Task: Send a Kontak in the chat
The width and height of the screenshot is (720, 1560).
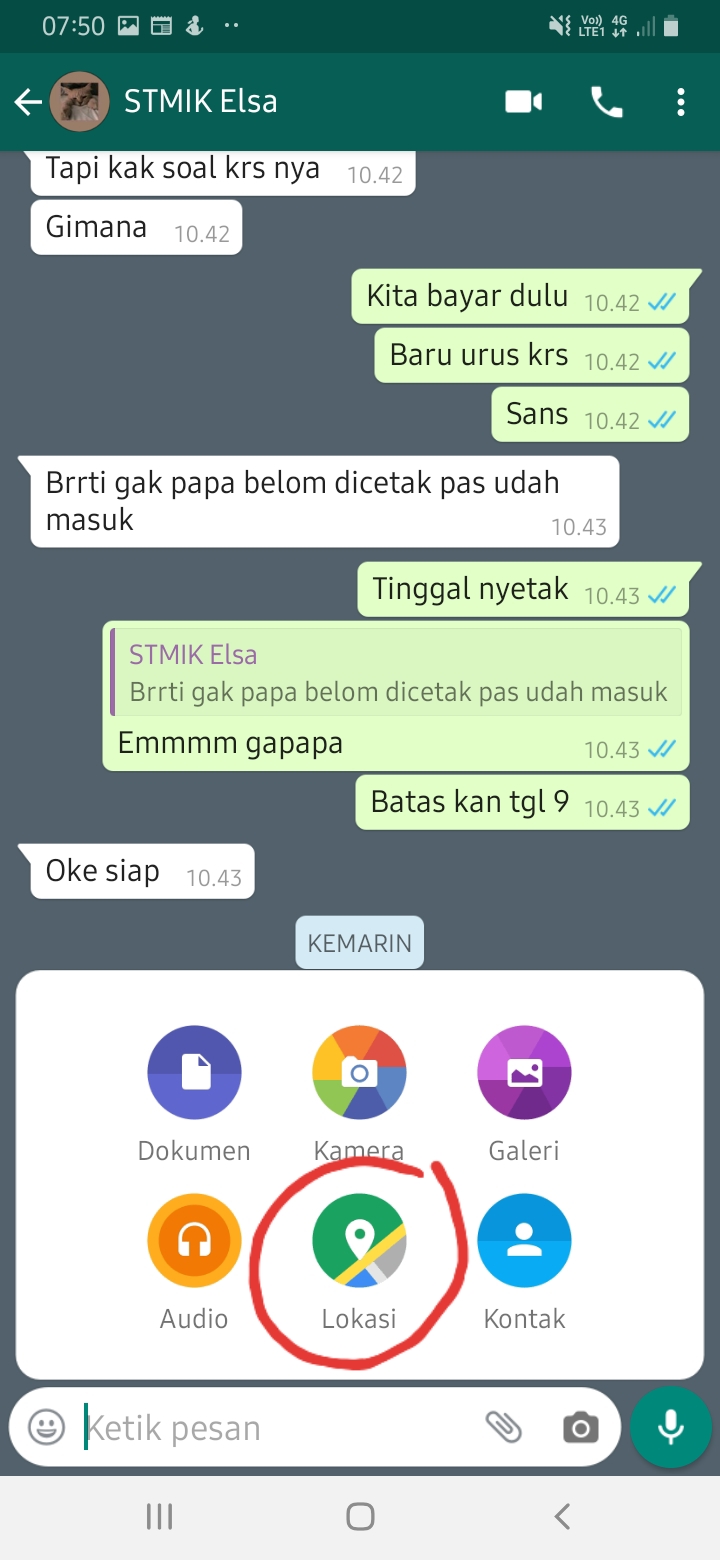Action: 524,1241
